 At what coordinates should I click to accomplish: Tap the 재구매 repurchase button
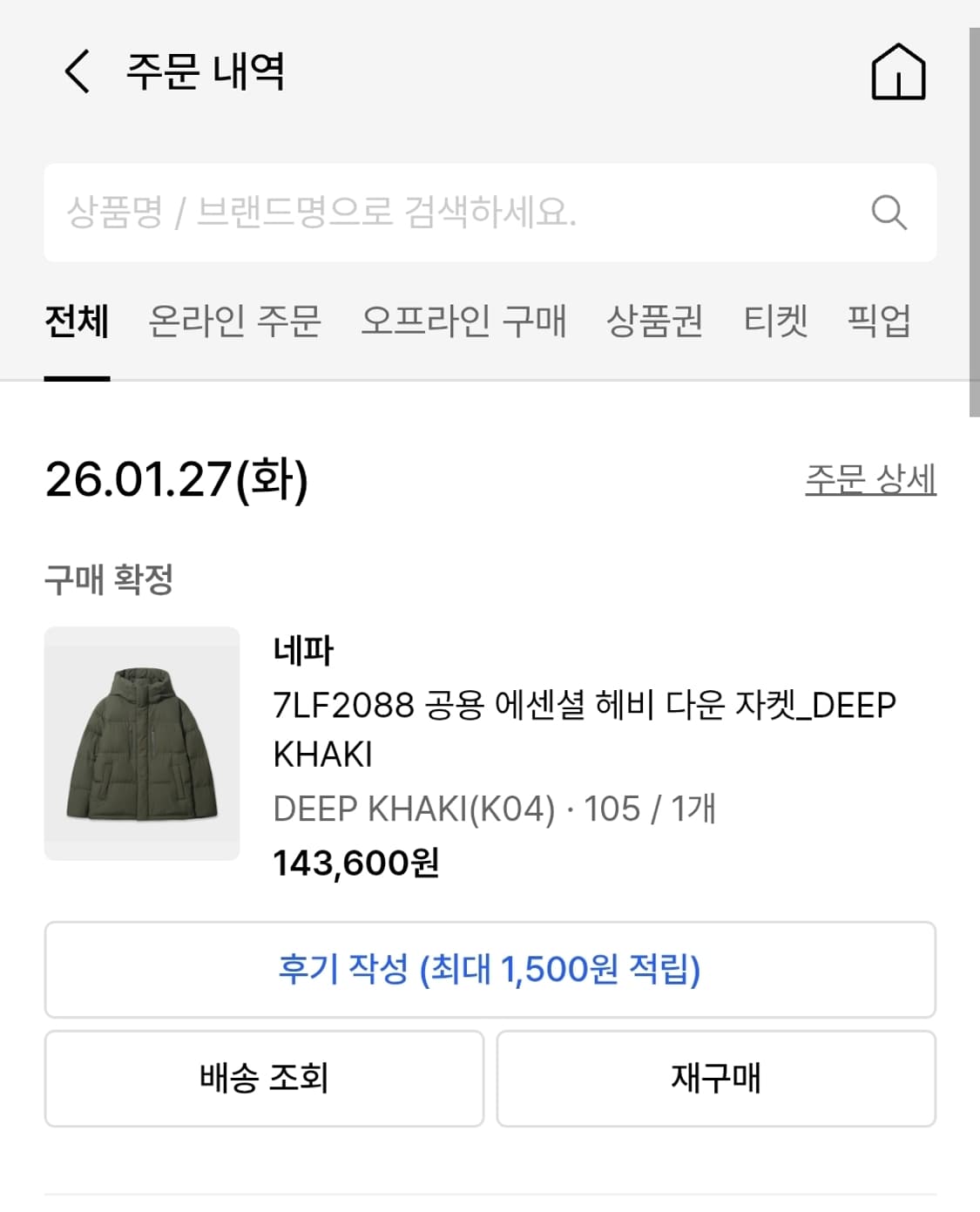tap(716, 1079)
